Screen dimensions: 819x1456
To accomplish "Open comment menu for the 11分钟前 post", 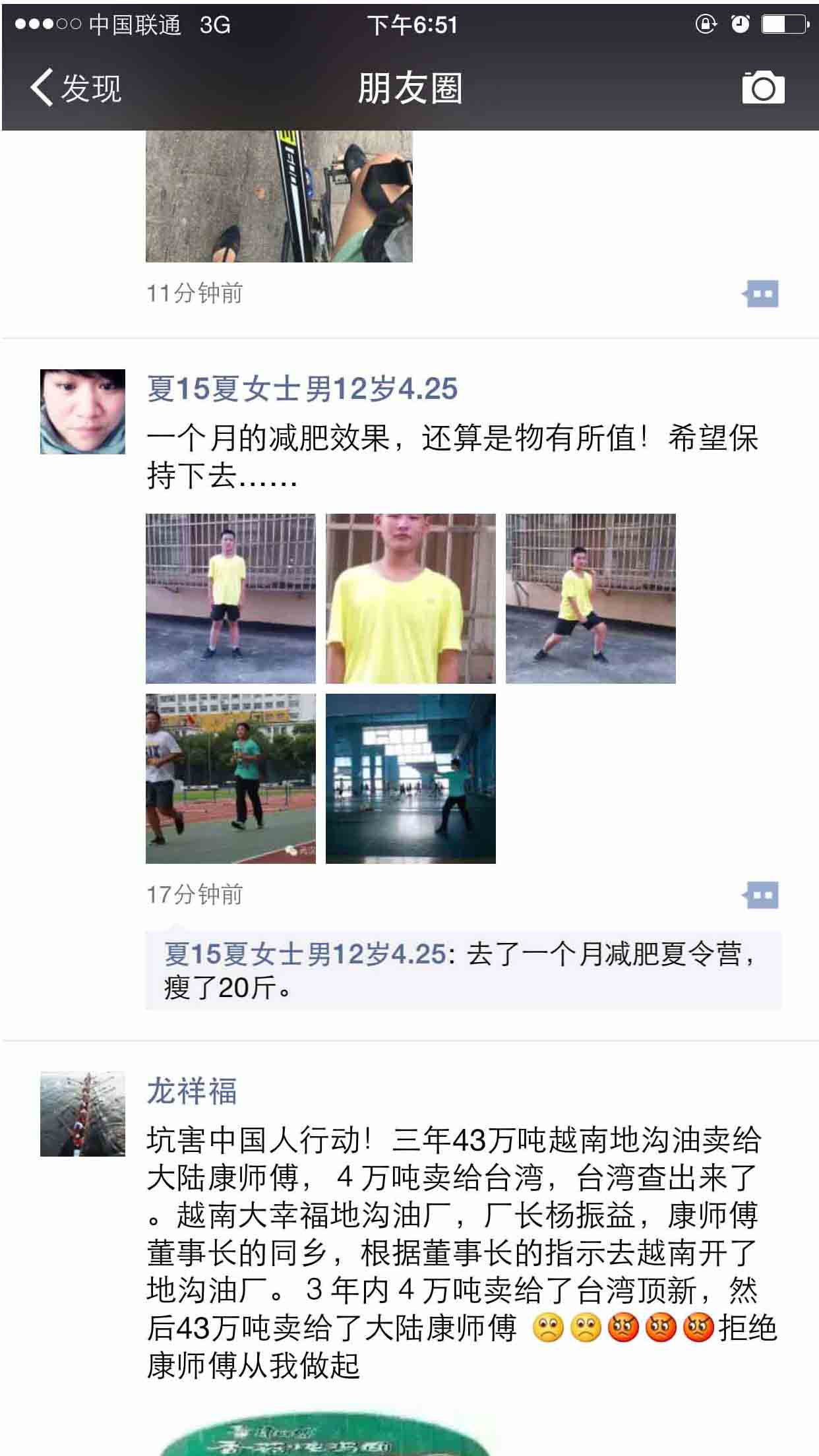I will pyautogui.click(x=760, y=293).
